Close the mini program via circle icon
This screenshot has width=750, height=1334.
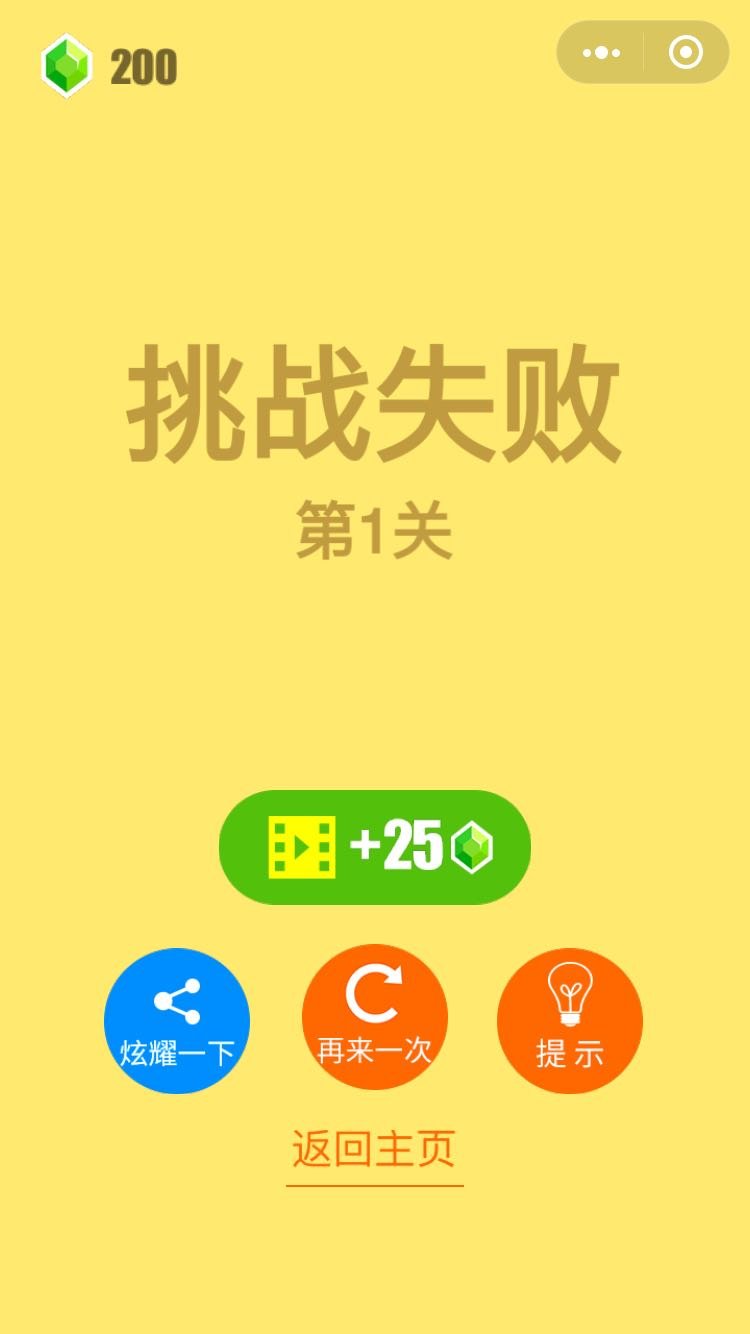(x=686, y=52)
